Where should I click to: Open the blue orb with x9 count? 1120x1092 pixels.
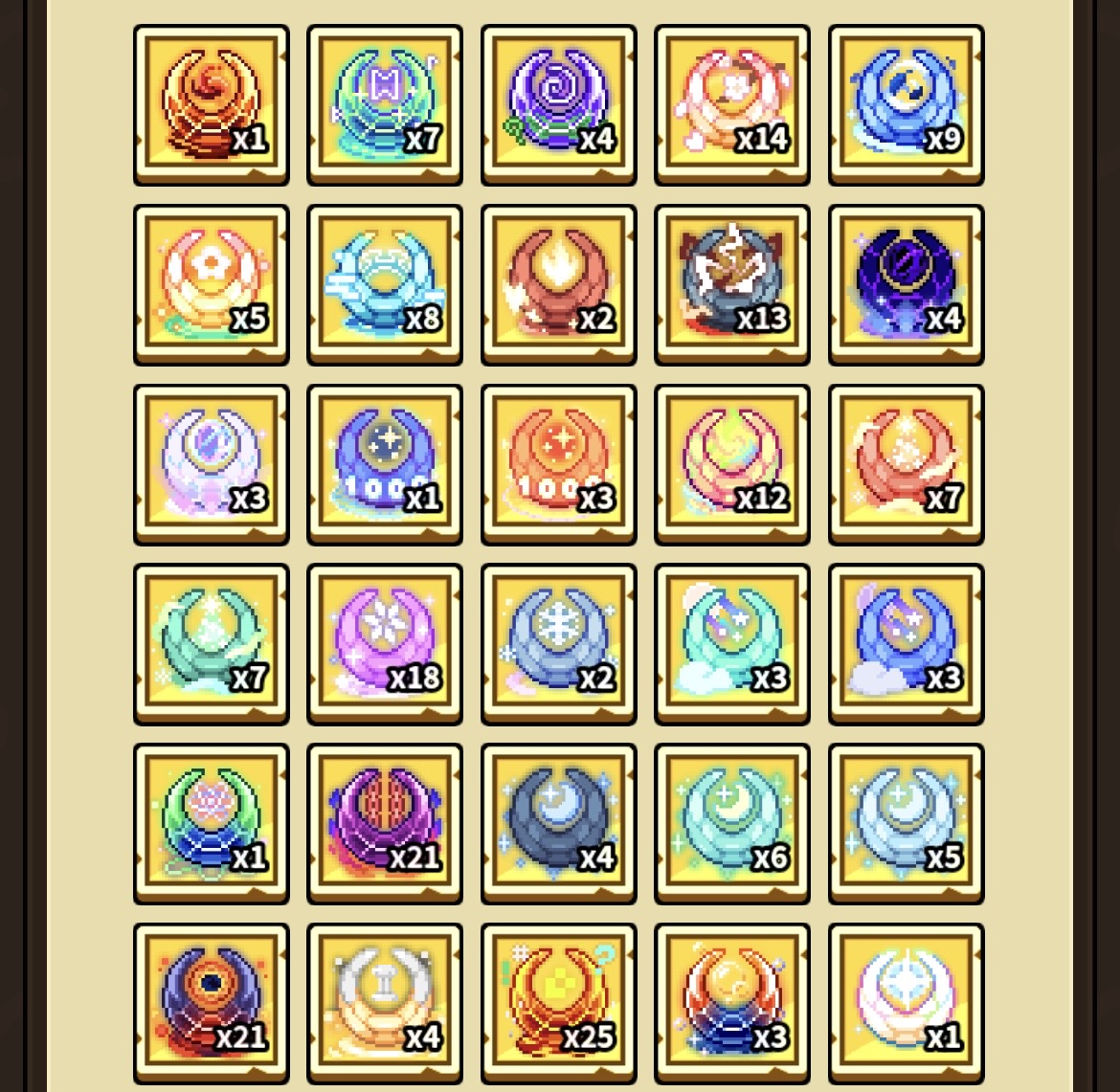[x=906, y=105]
